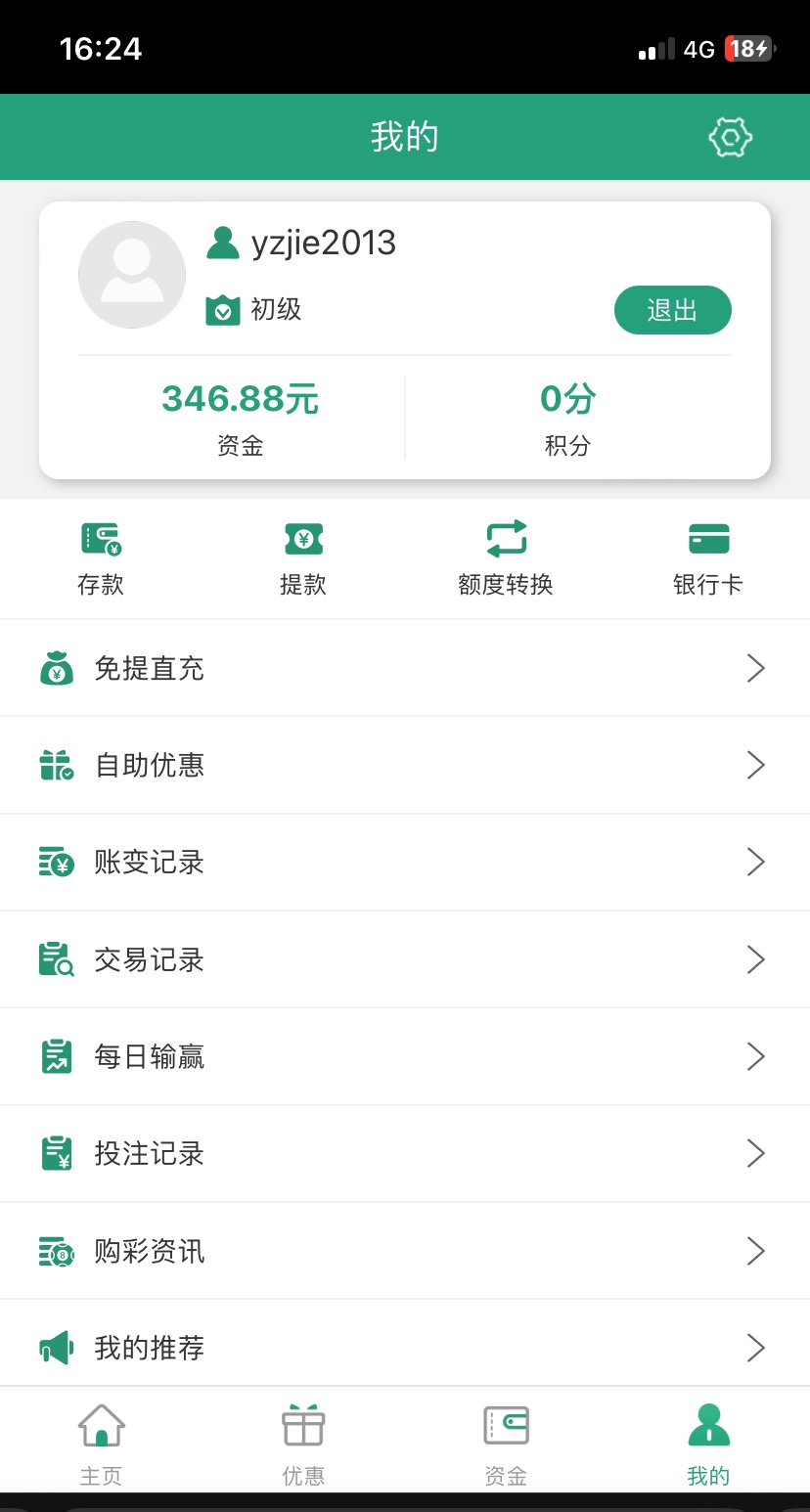Image resolution: width=810 pixels, height=1512 pixels.
Task: Tap the 退出 logout button
Action: pyautogui.click(x=672, y=310)
